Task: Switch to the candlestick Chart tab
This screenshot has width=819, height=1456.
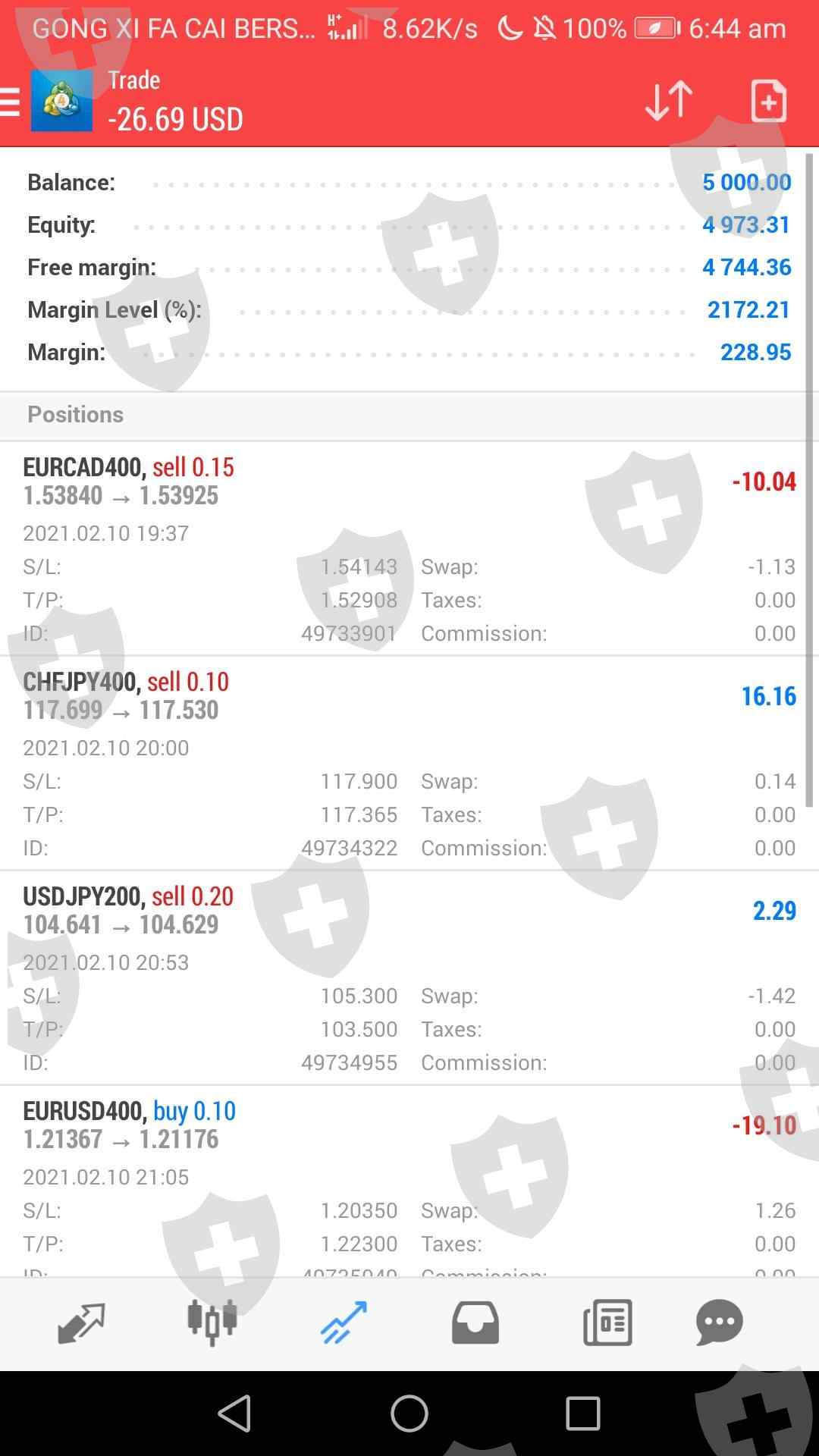Action: [x=212, y=1323]
